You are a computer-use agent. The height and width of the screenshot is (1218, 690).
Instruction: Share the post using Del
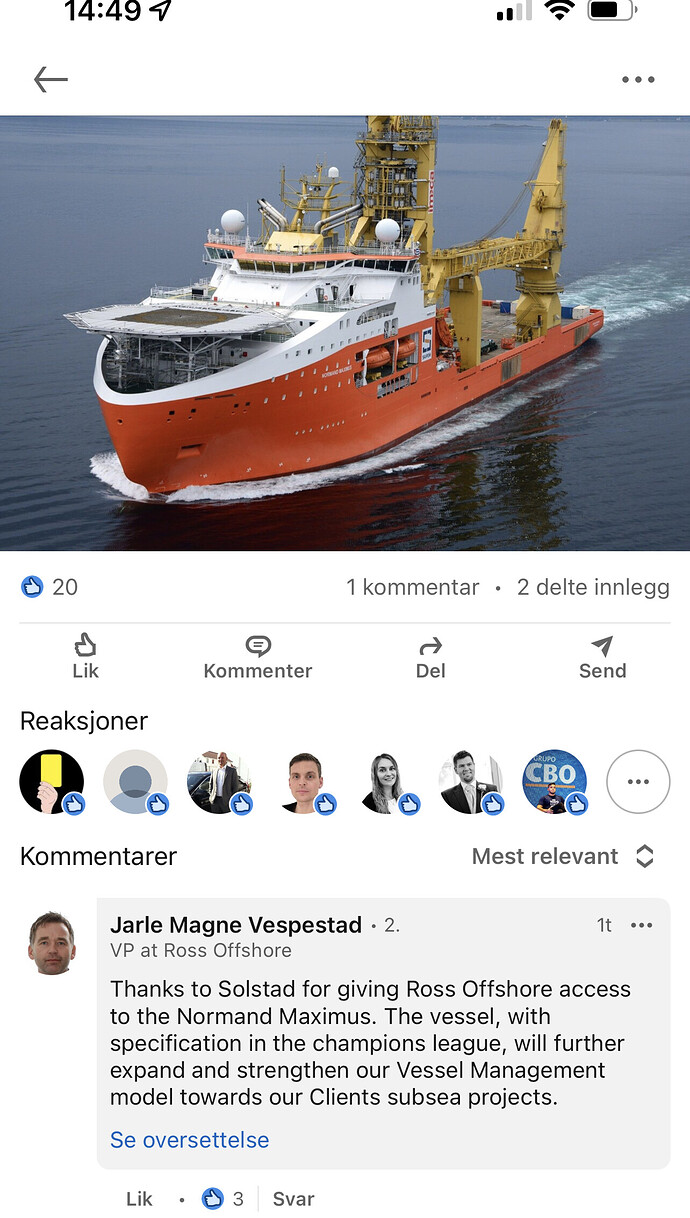(x=430, y=657)
